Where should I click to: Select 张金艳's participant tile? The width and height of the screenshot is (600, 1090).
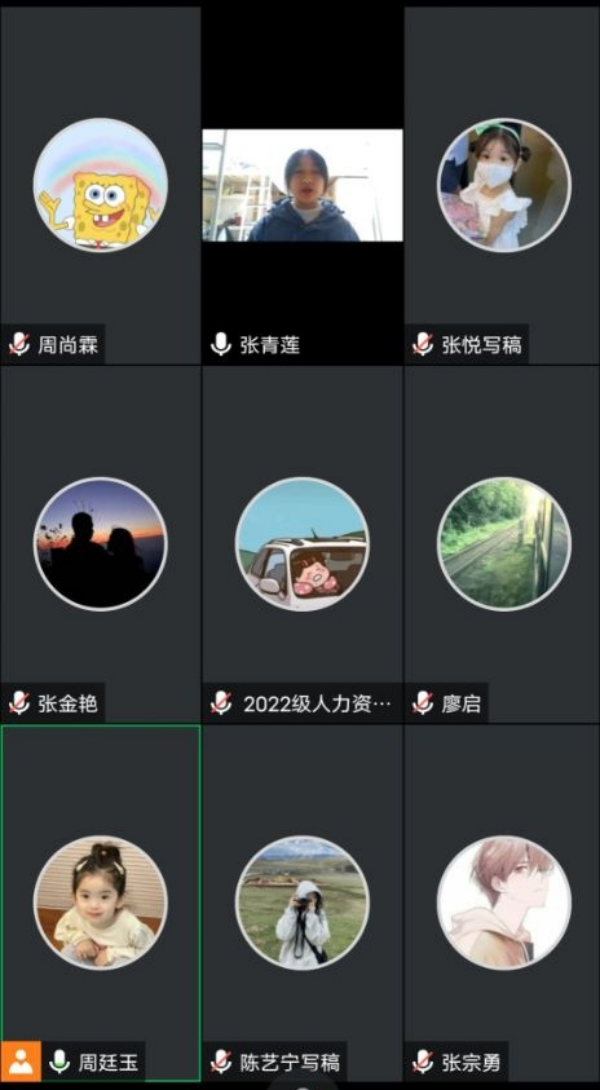pos(100,544)
